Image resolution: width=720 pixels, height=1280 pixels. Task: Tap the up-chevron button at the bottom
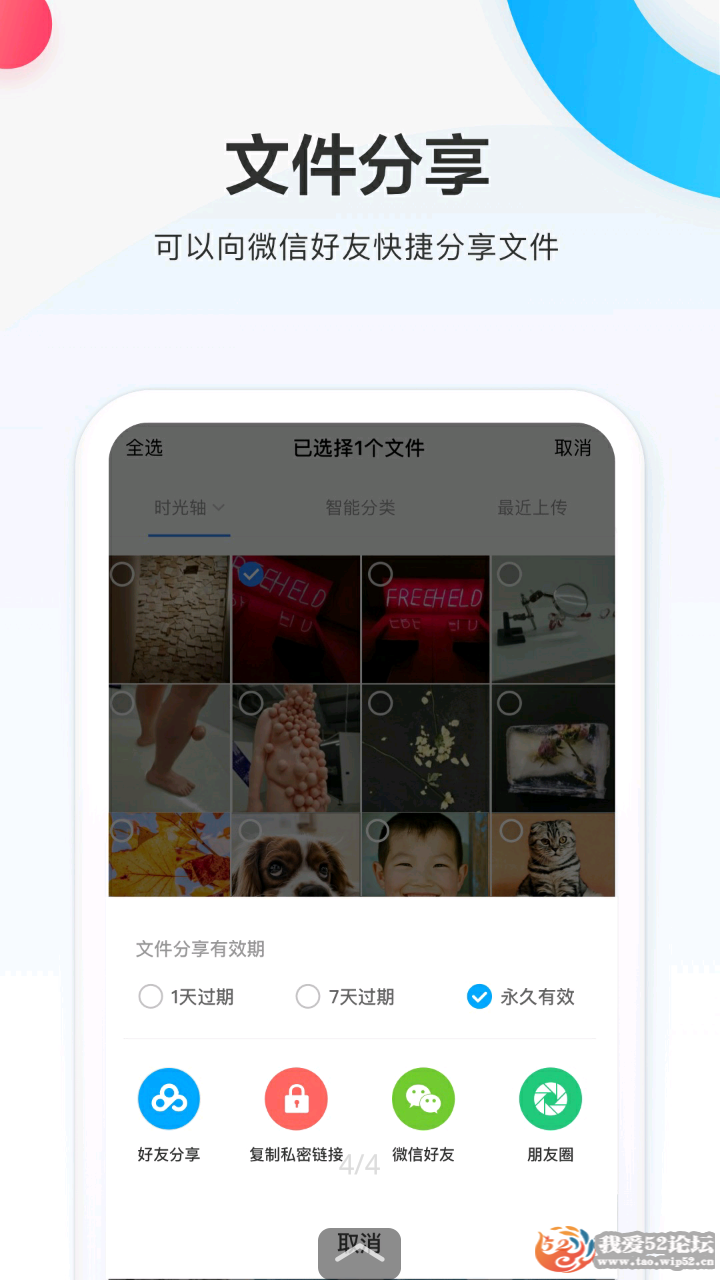tap(359, 1253)
